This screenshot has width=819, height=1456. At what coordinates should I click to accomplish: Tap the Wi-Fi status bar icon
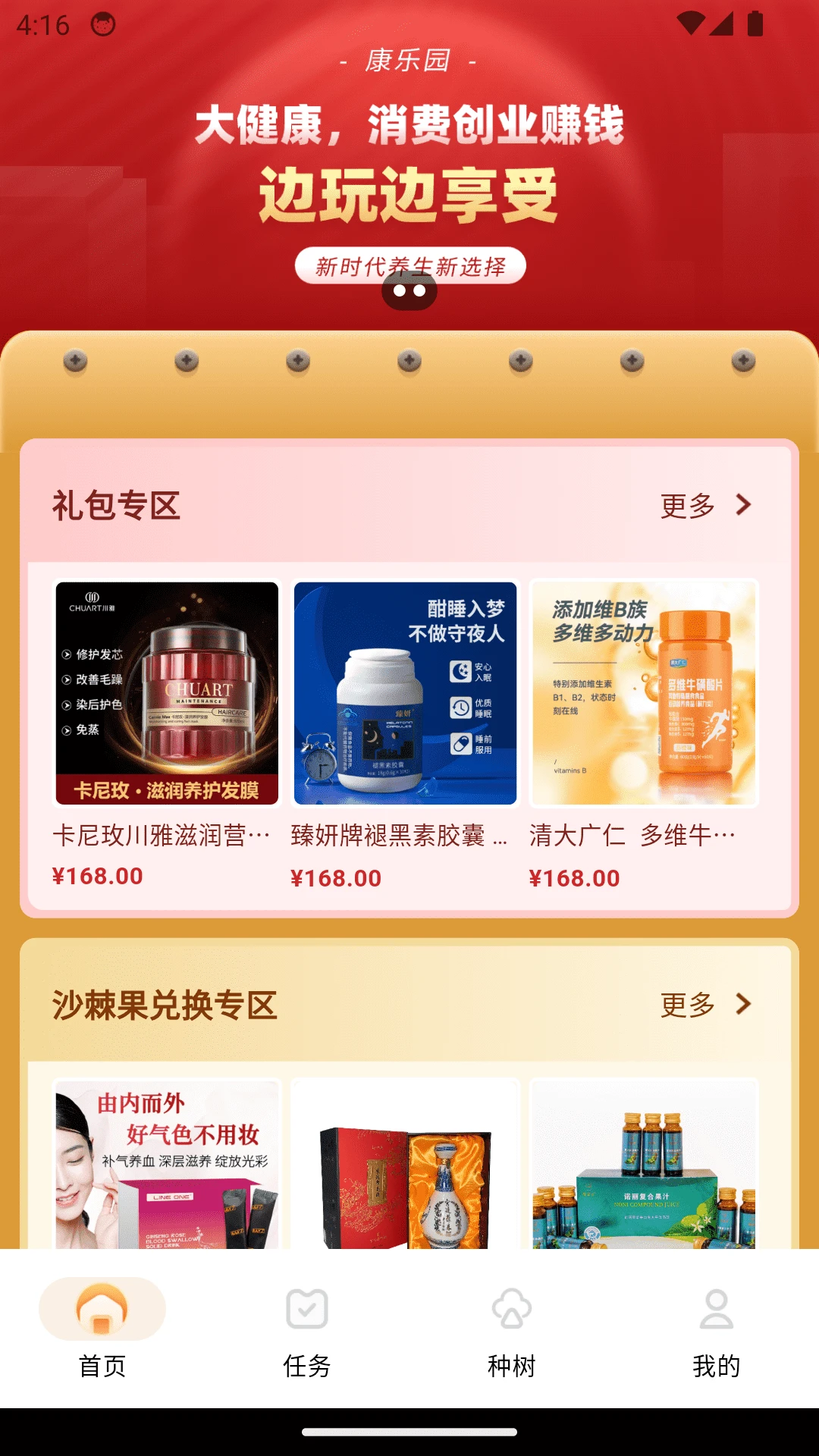pos(692,24)
